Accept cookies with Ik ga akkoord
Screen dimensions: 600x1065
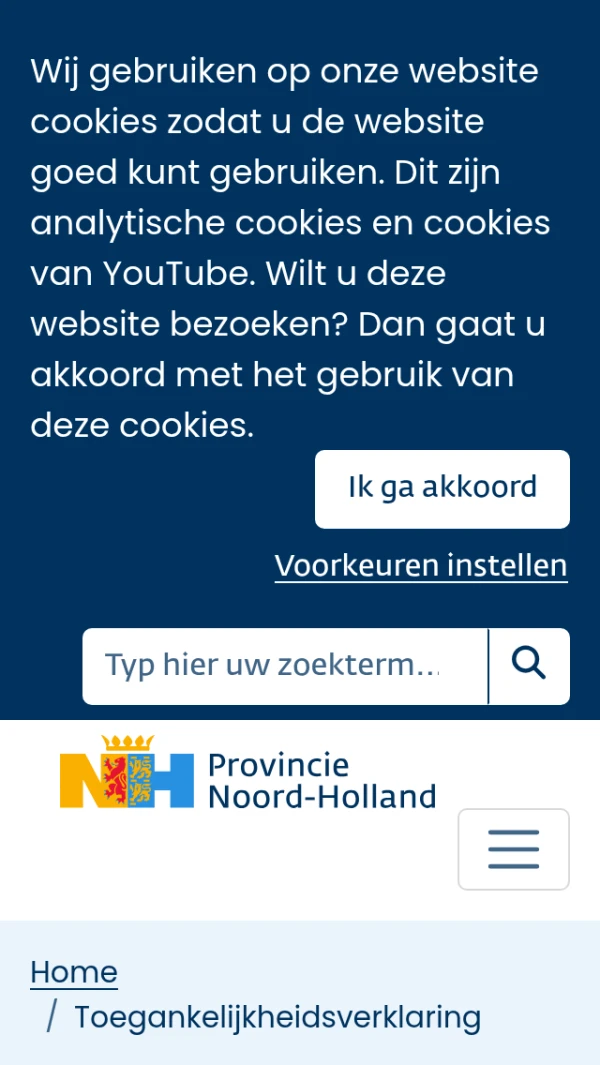coord(442,488)
